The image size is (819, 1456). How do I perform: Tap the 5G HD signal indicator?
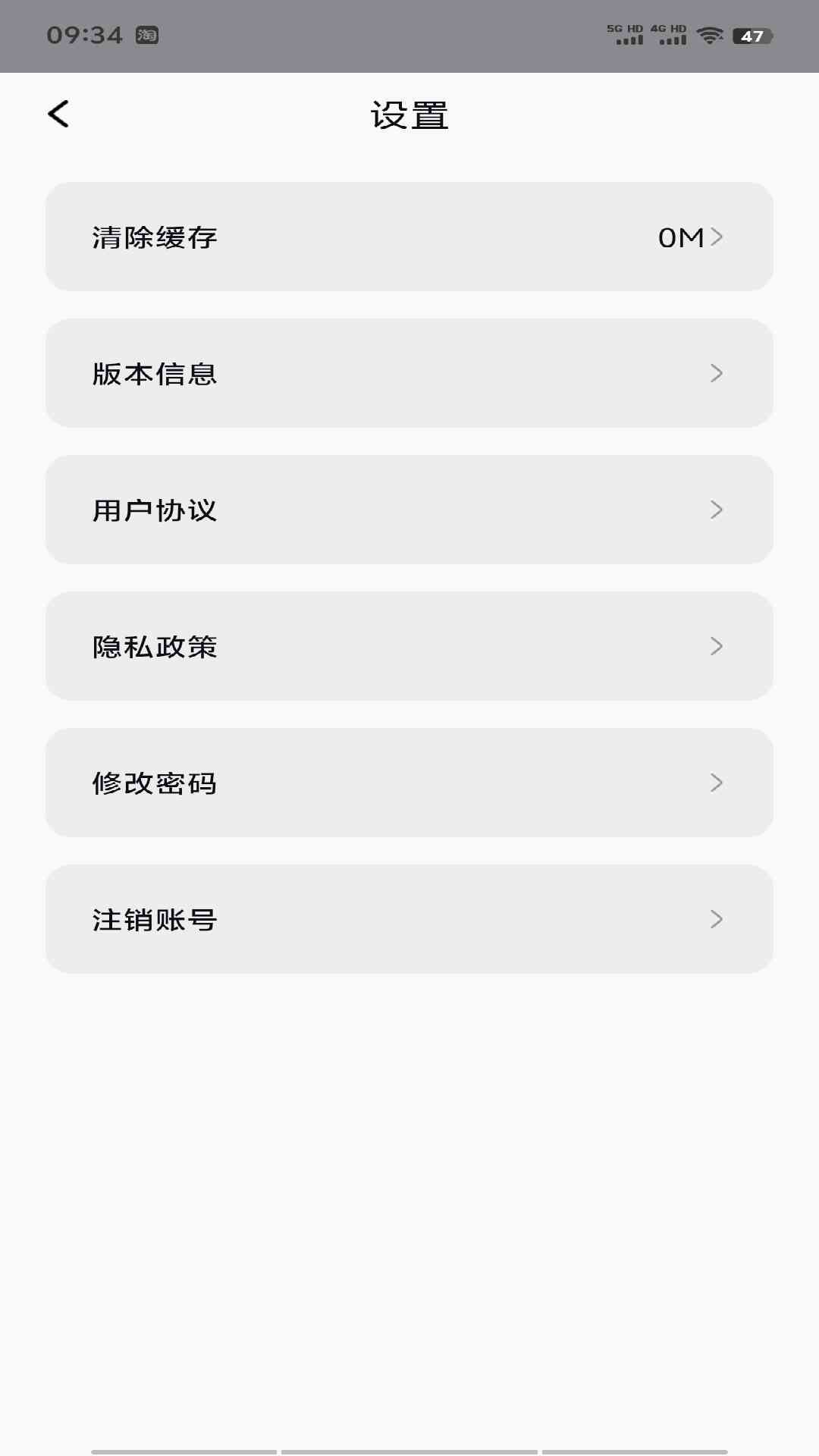pyautogui.click(x=624, y=34)
